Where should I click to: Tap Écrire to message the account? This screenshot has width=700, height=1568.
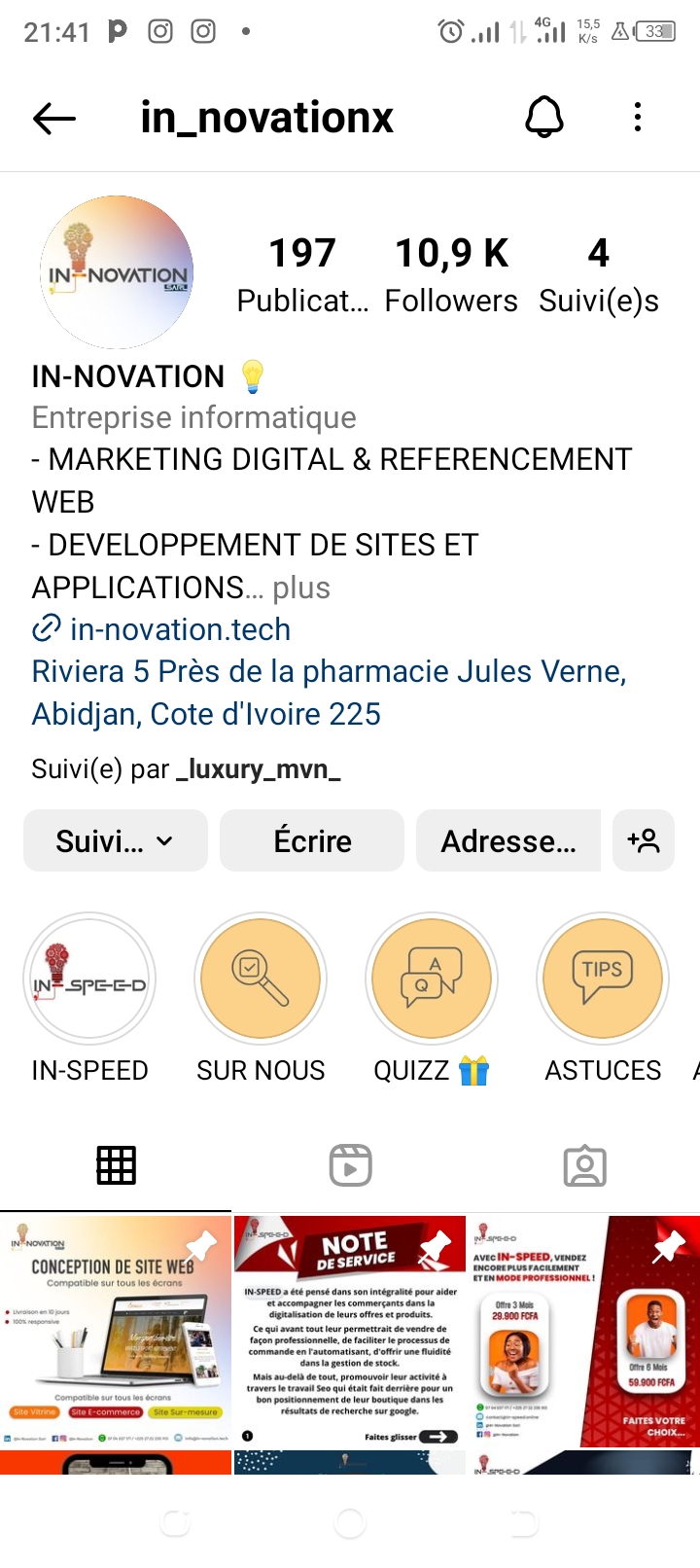312,840
